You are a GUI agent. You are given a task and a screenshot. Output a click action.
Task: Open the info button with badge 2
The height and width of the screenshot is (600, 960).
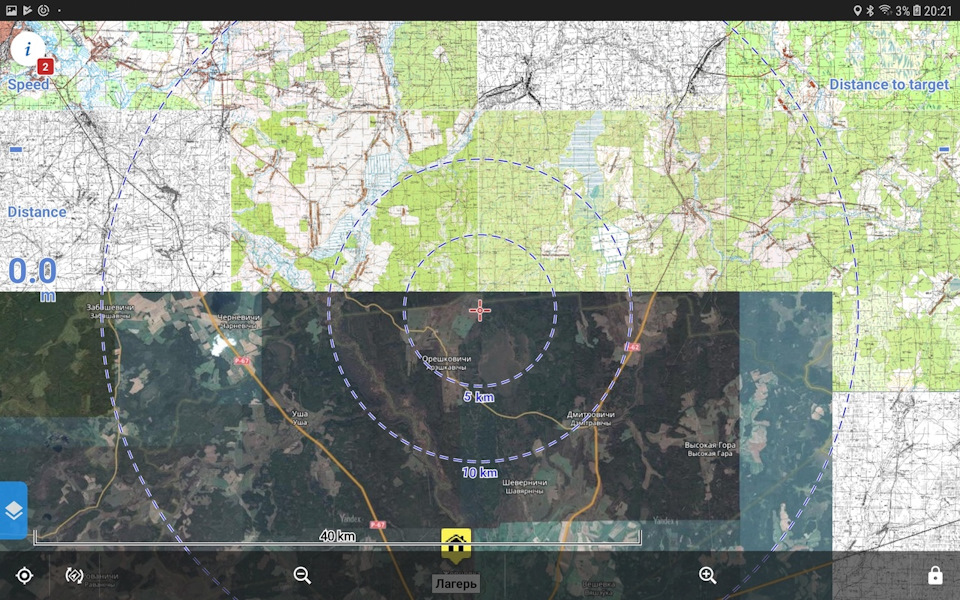click(x=29, y=47)
